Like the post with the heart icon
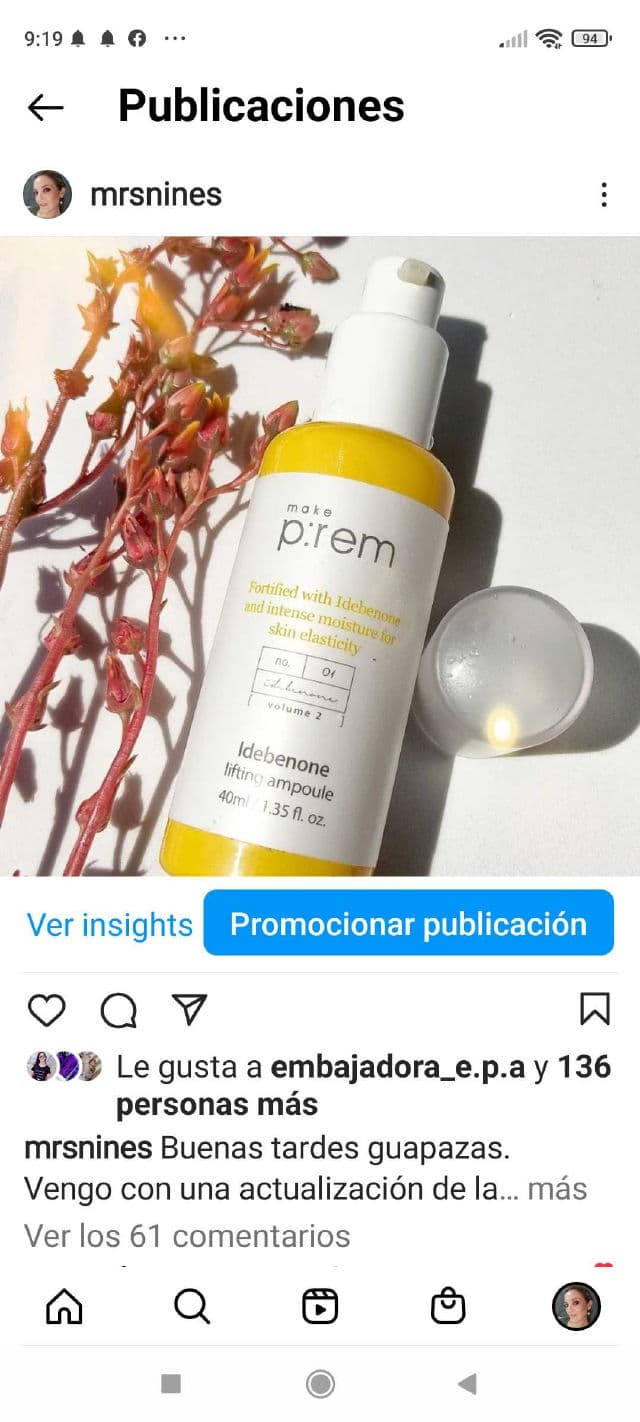 pos(46,1010)
